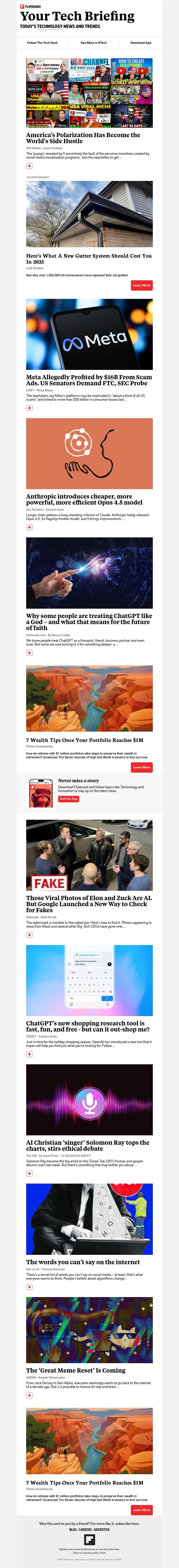Flip the America's Polarization story with the plus icon
This screenshot has width=179, height=1568.
[x=29, y=166]
